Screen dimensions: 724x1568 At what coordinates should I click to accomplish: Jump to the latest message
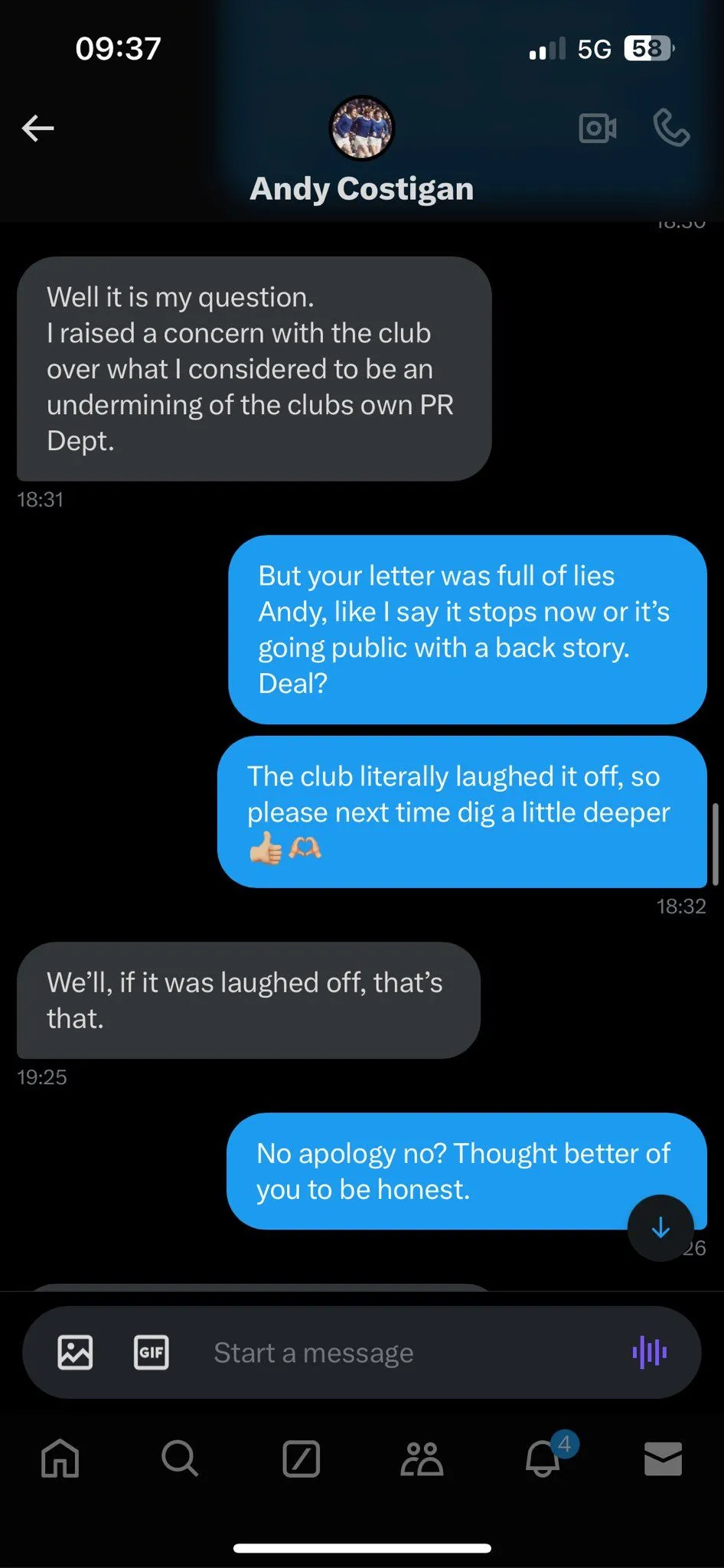tap(660, 1228)
